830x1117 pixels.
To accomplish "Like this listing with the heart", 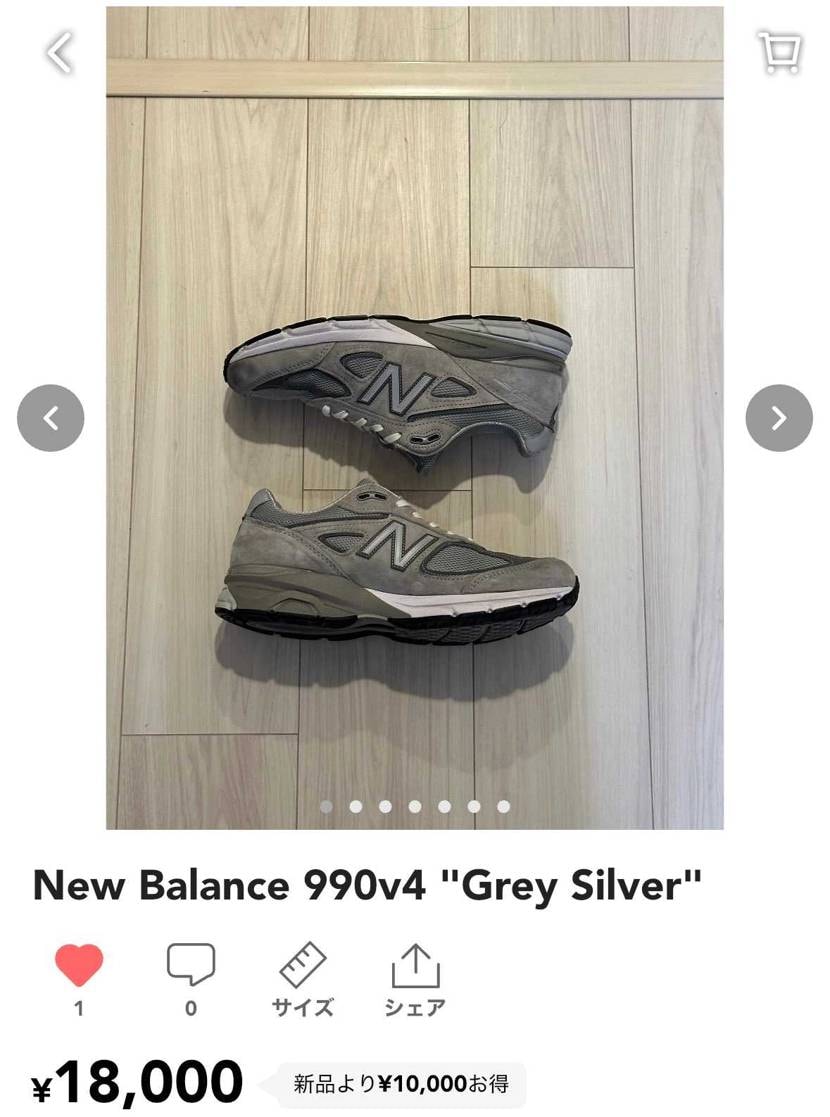I will click(x=79, y=966).
